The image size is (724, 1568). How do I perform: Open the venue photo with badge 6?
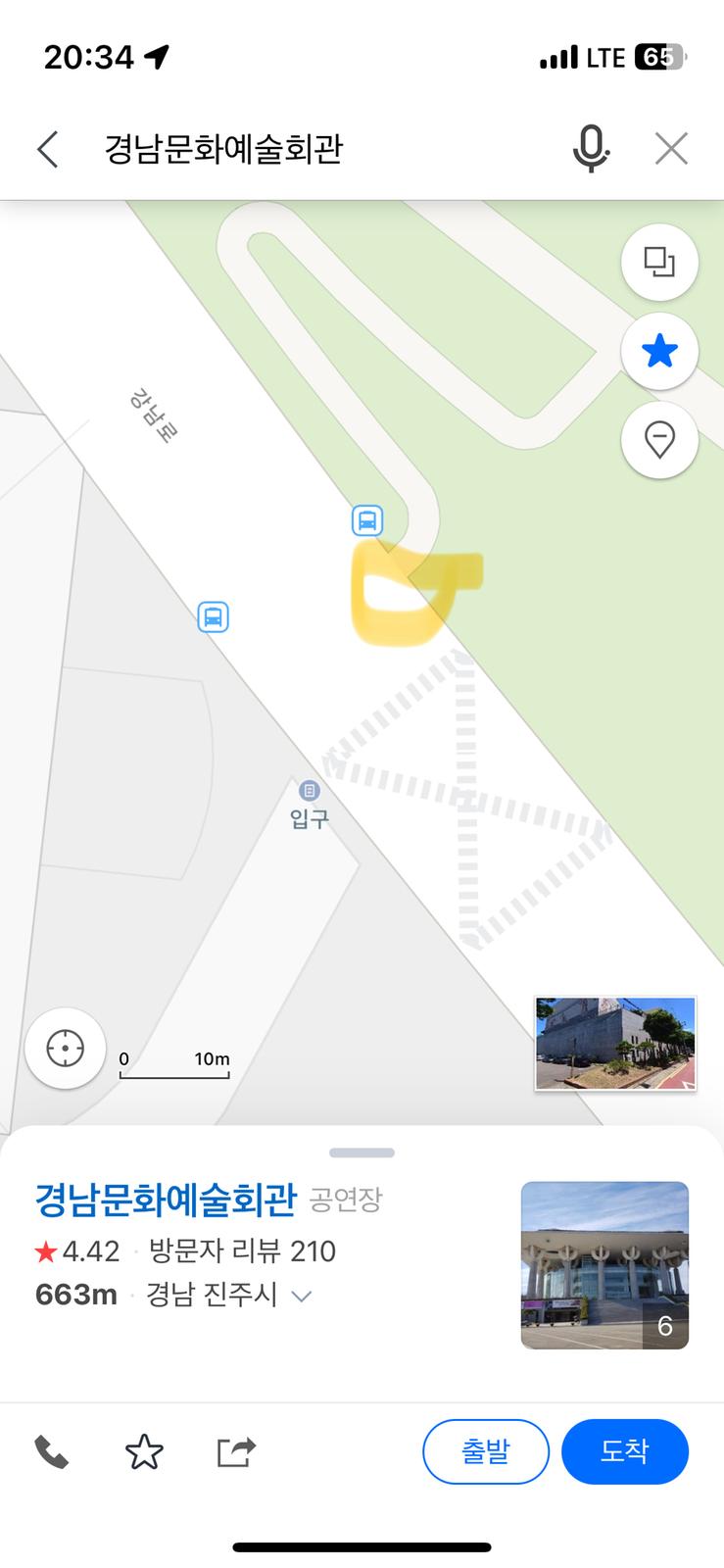[x=604, y=1265]
